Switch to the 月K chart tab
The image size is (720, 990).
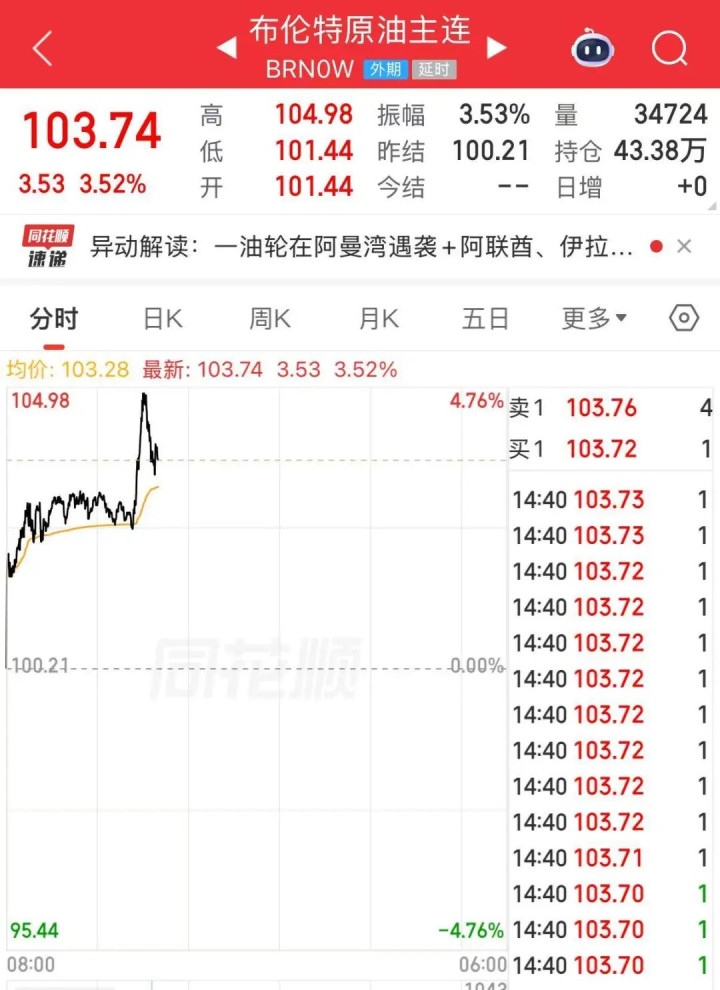coord(378,319)
